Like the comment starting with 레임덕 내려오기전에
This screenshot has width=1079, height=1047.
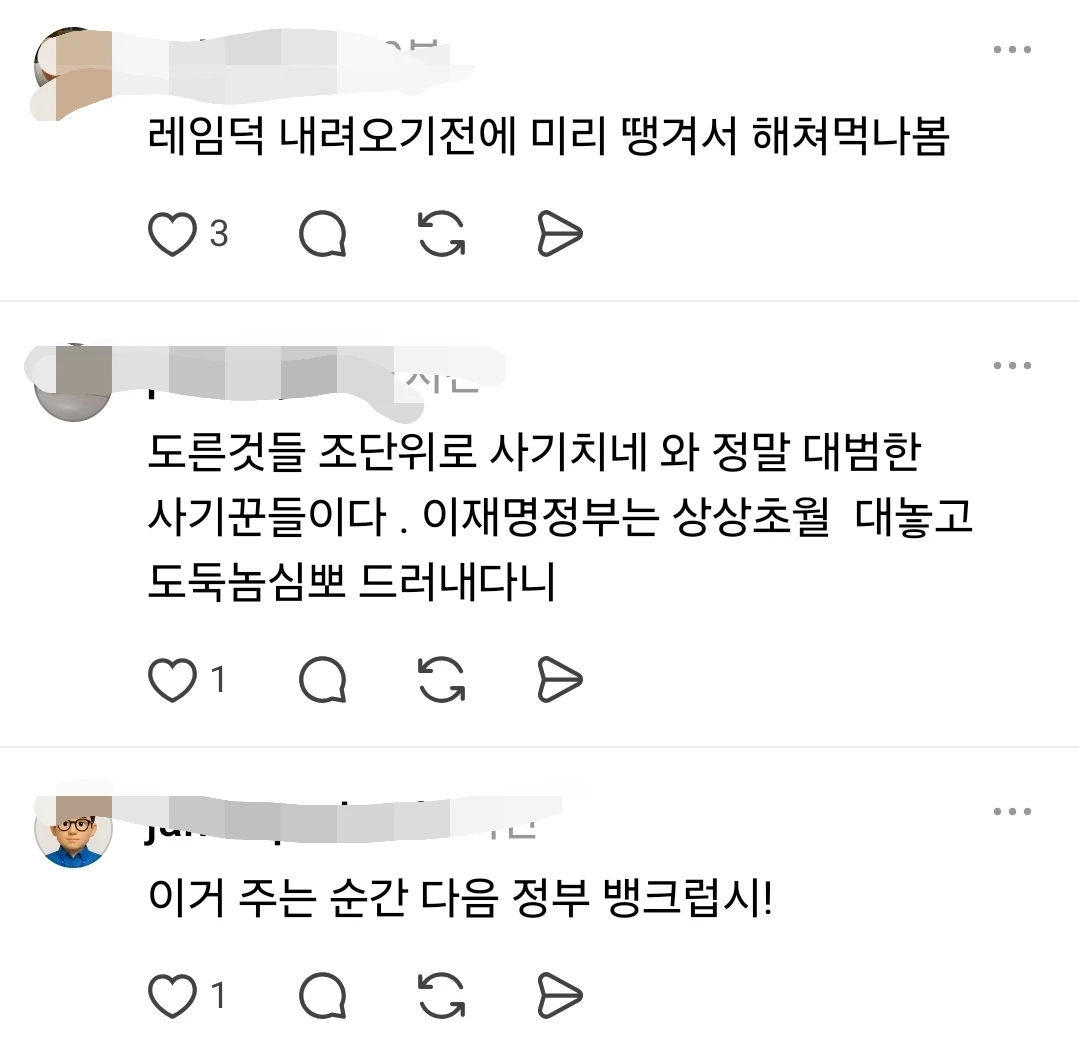pos(173,234)
